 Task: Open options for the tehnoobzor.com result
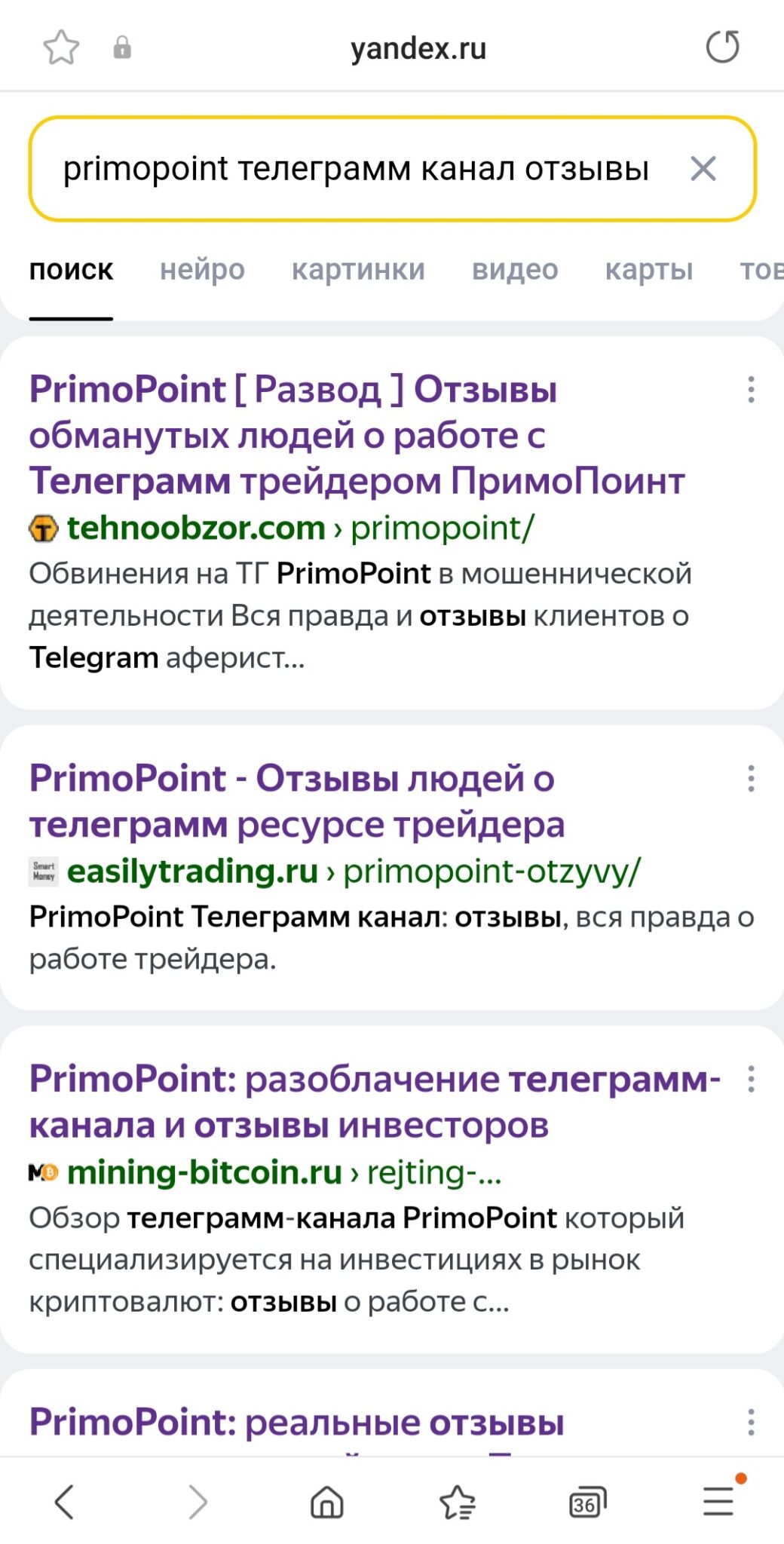point(751,390)
